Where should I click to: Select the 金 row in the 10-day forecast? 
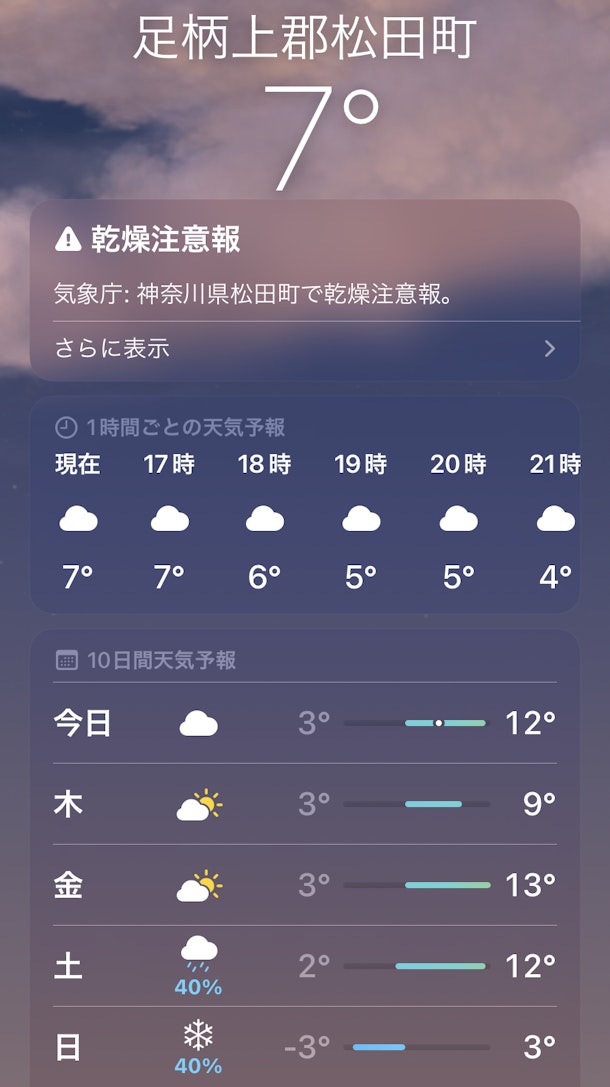[304, 885]
